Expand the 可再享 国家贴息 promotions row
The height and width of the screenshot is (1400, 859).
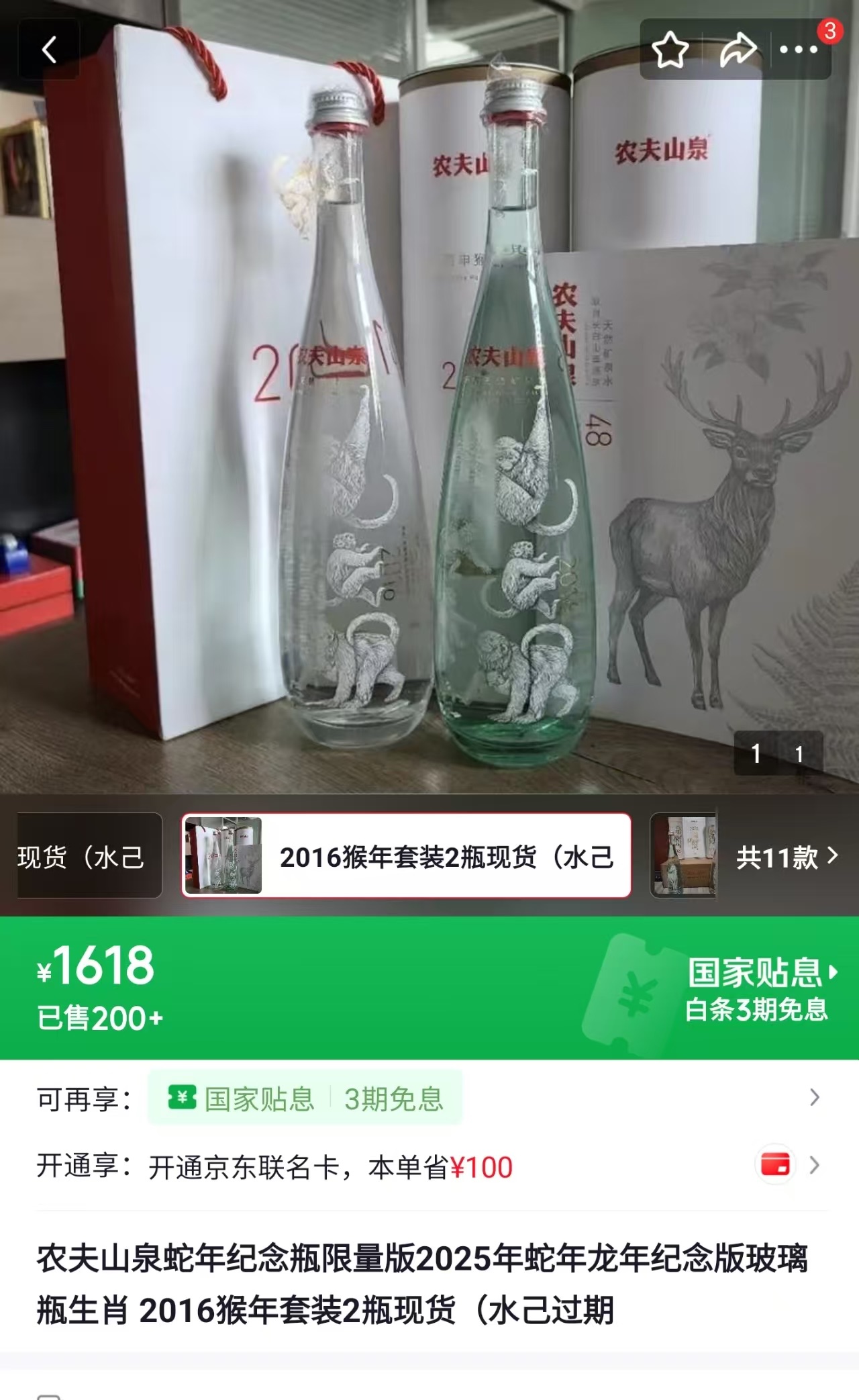pyautogui.click(x=814, y=1099)
